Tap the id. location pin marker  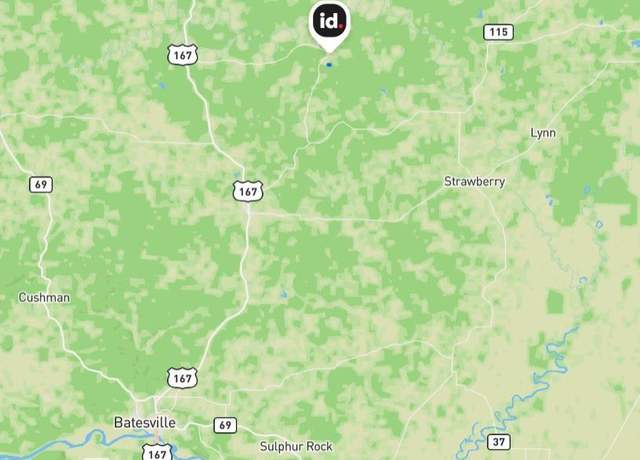point(328,22)
